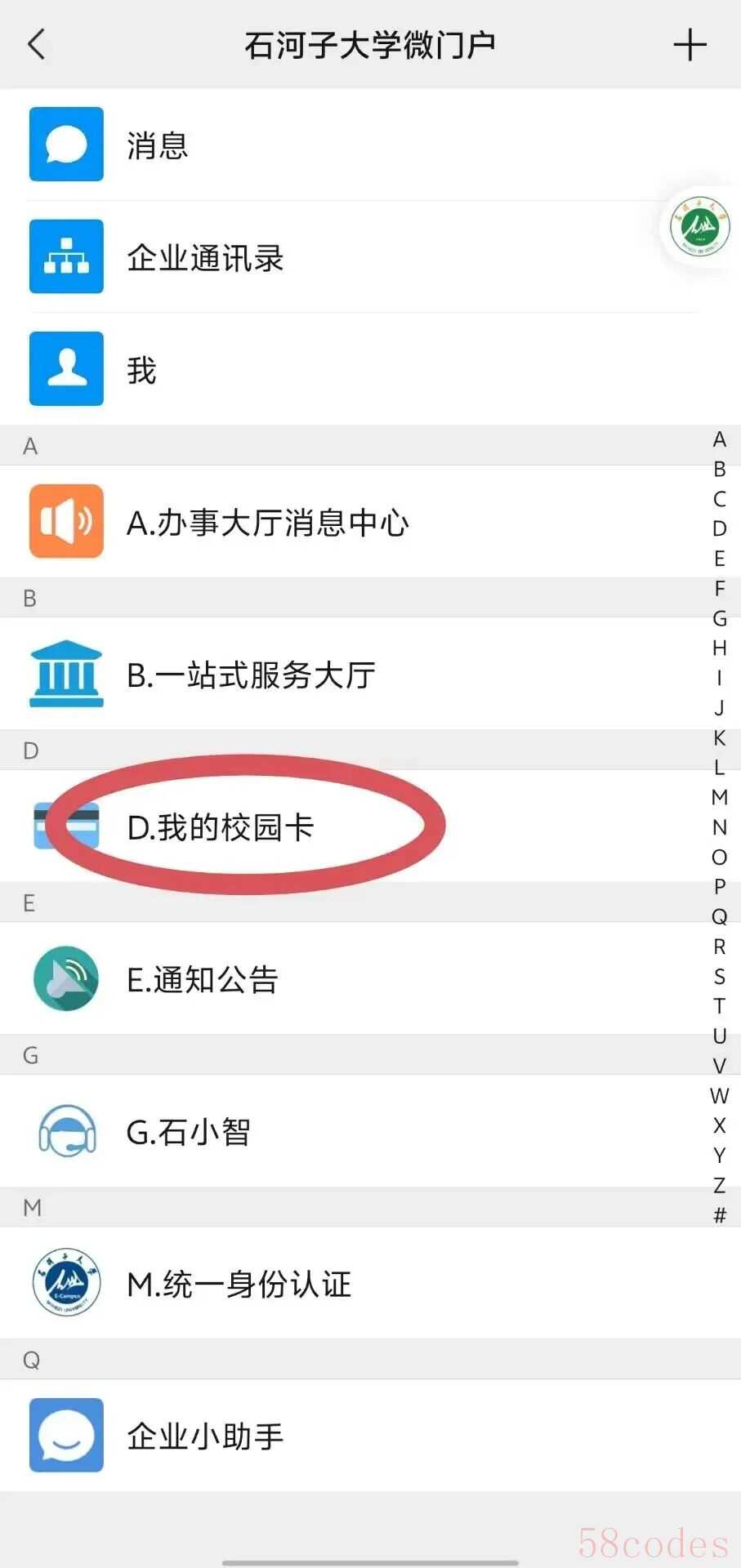The width and height of the screenshot is (741, 1568).
Task: Tap the floating university logo button
Action: coord(700,225)
